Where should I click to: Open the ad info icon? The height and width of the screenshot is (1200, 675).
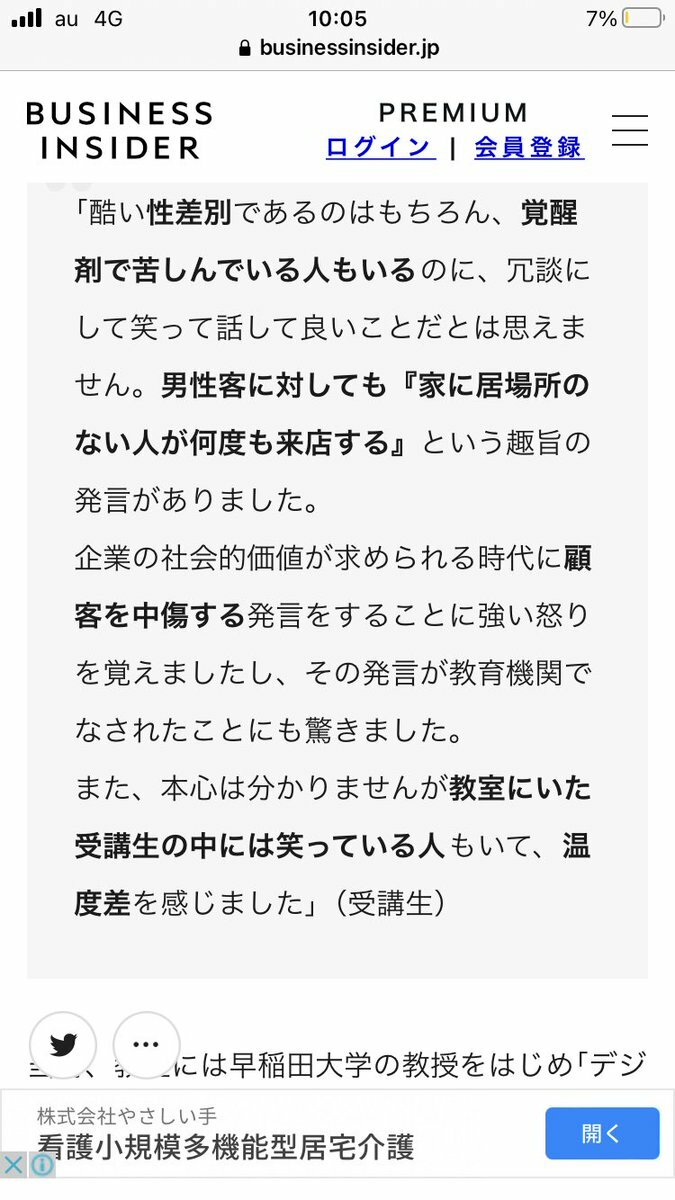[x=42, y=1166]
